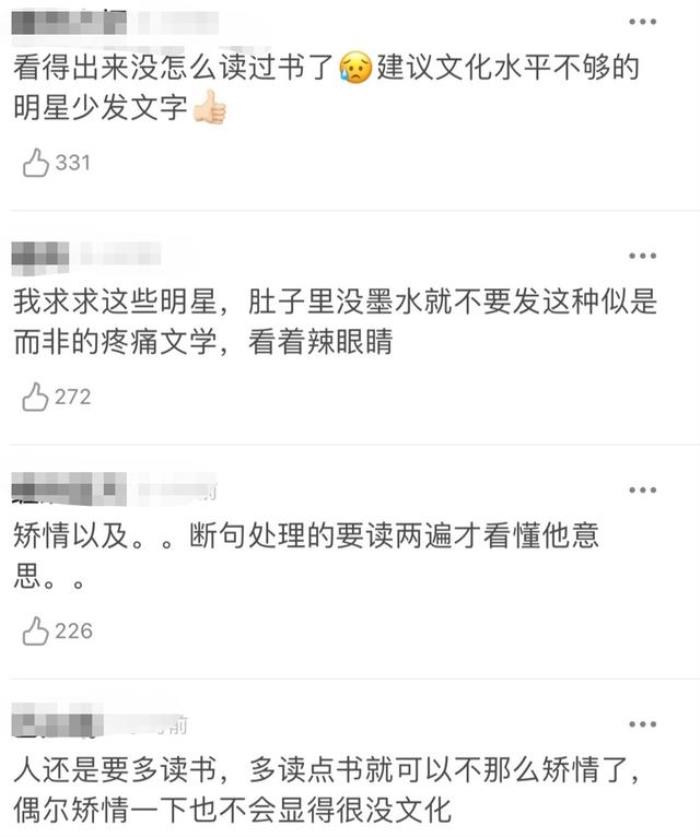Open overflow menu for the 矫情以及 comment
This screenshot has height=837, width=700.
tap(642, 490)
